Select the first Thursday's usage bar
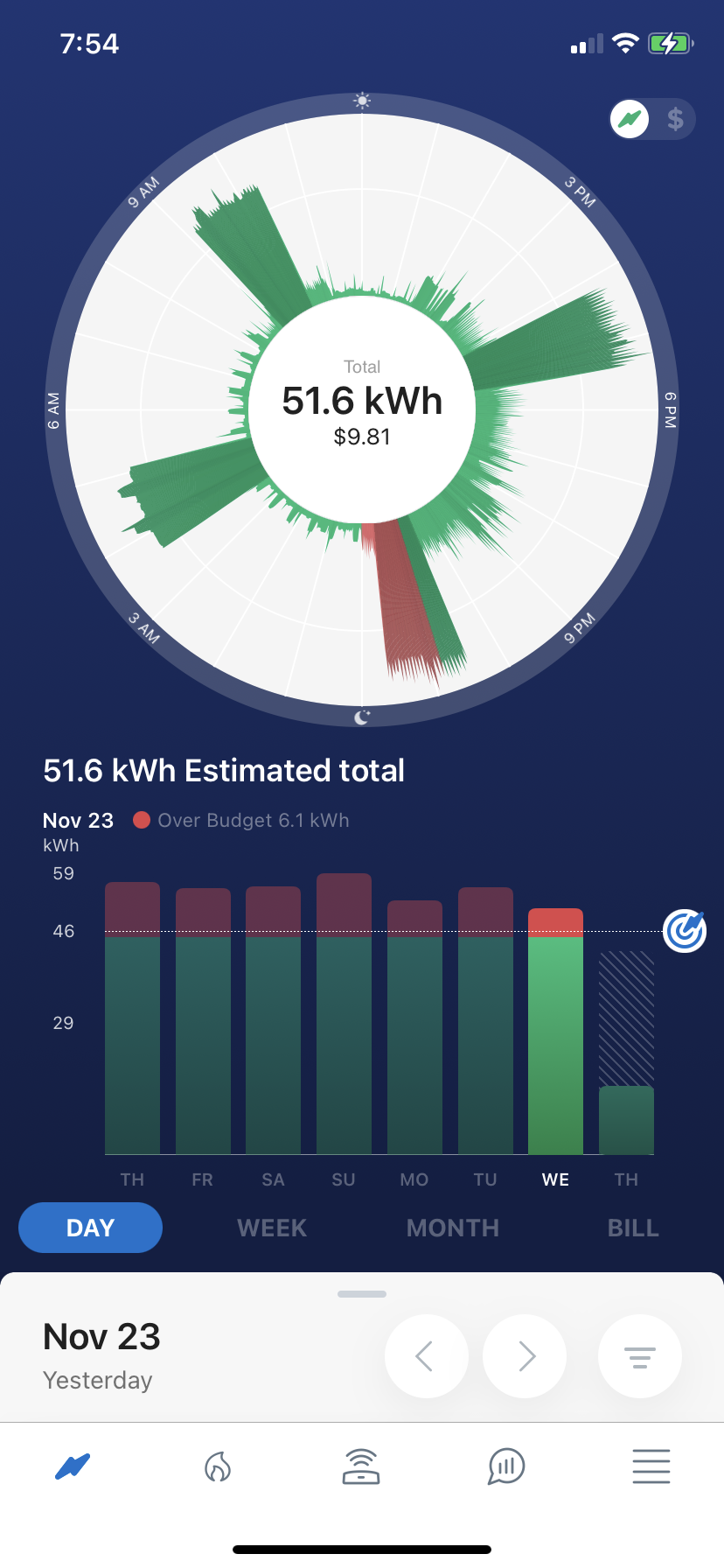Screen dimensions: 724x1568 coord(132,1019)
